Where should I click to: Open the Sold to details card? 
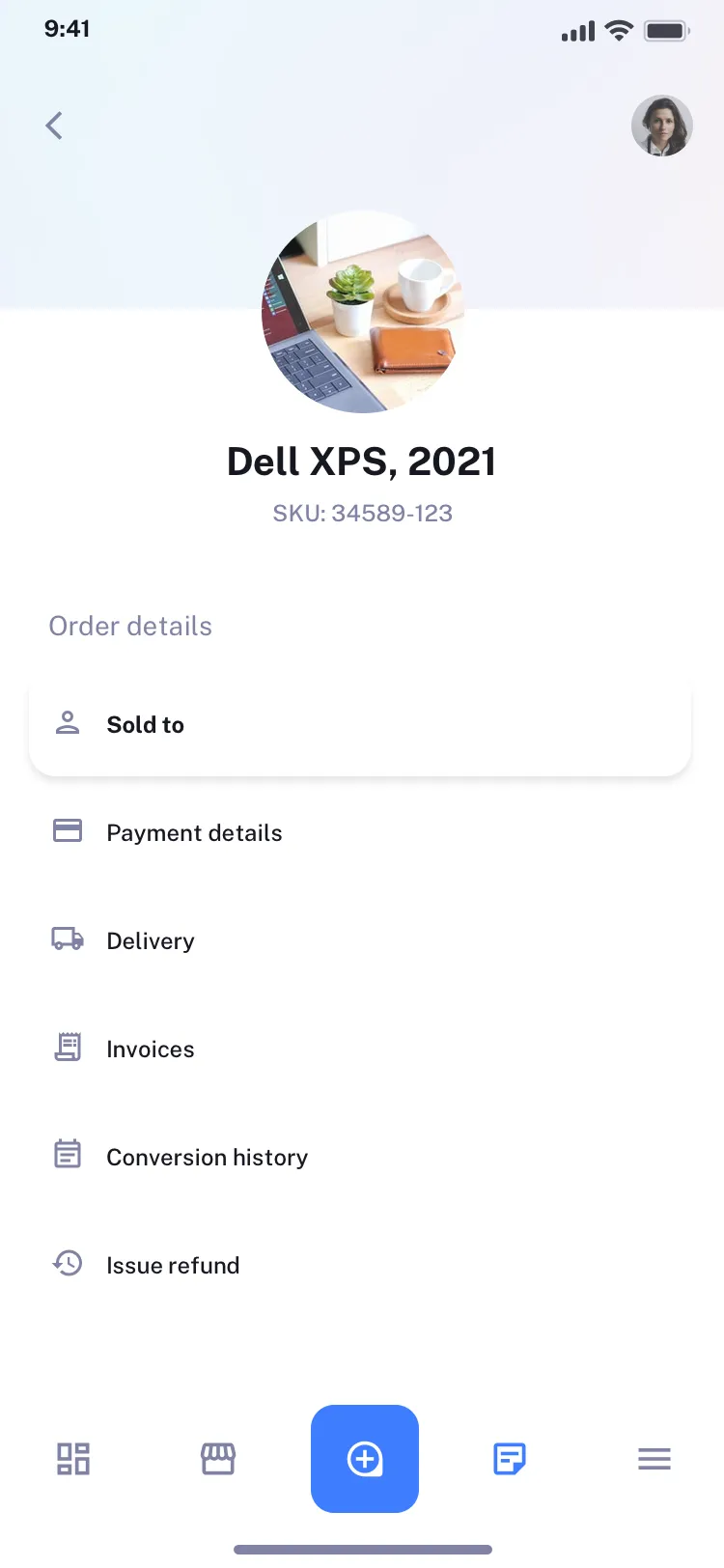[x=362, y=724]
